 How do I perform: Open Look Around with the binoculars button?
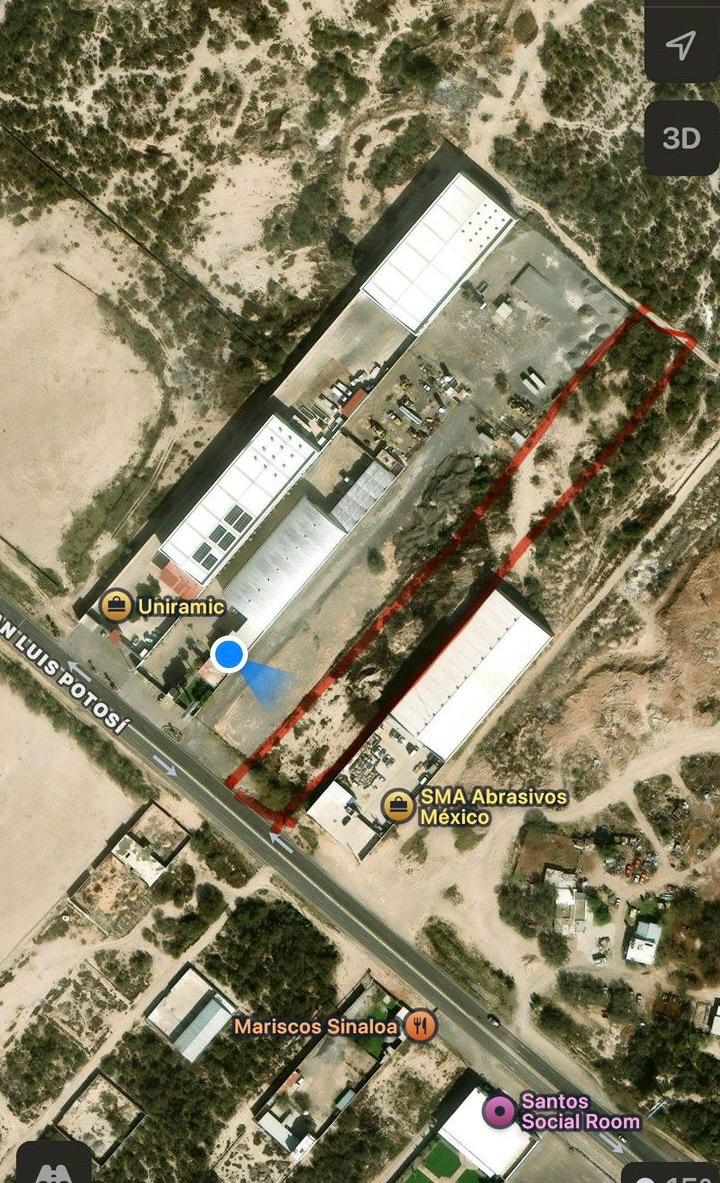pyautogui.click(x=53, y=1166)
